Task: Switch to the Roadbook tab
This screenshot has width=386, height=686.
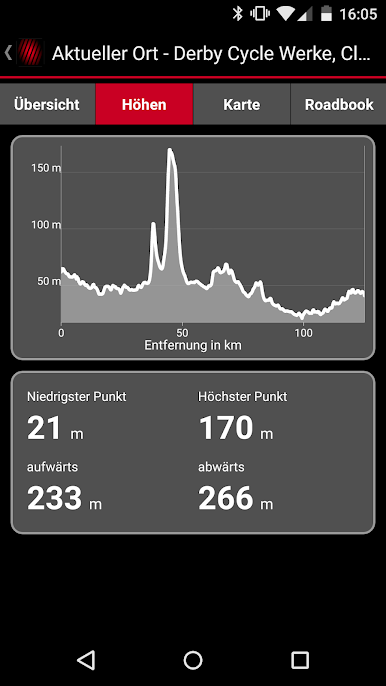Action: [x=339, y=105]
